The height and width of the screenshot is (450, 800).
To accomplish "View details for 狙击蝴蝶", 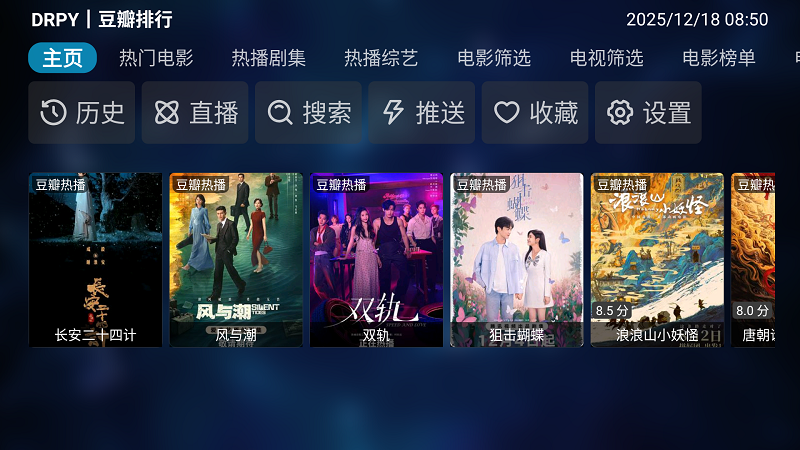I will click(x=517, y=260).
